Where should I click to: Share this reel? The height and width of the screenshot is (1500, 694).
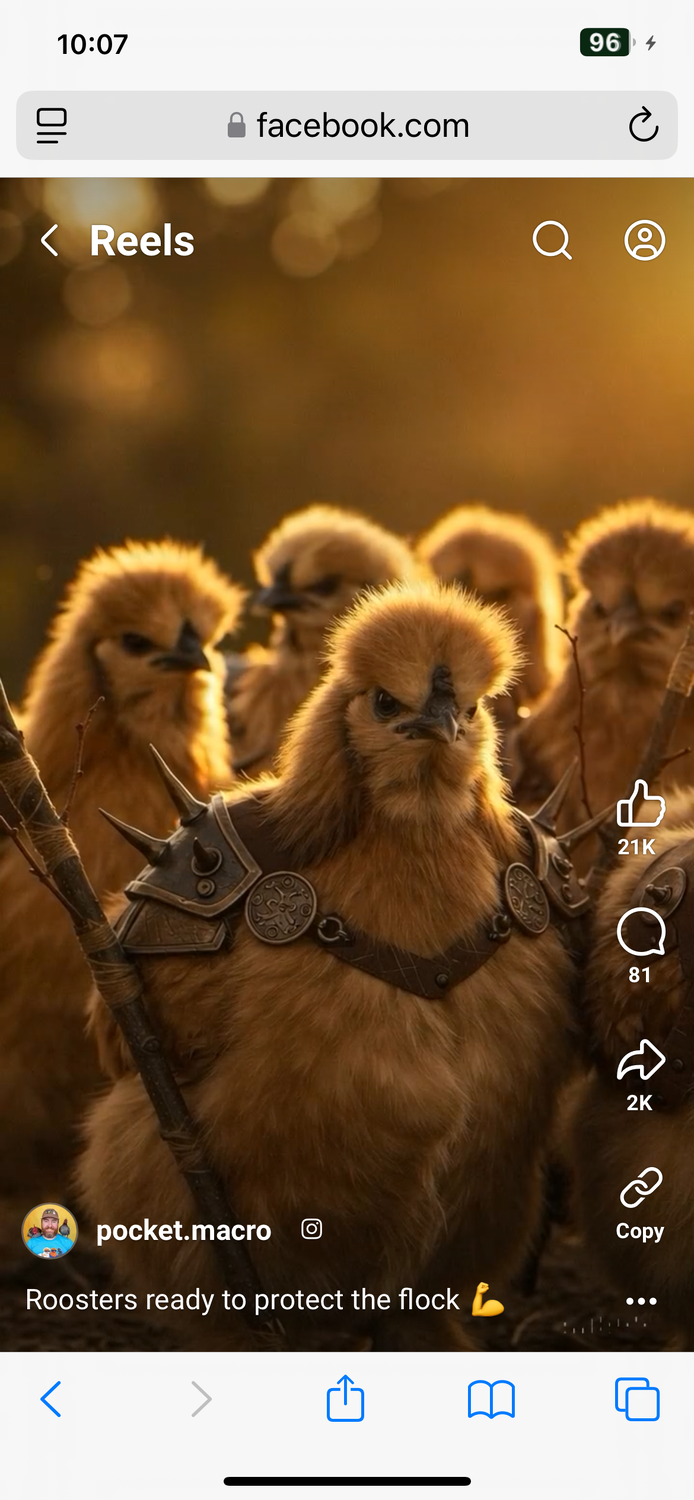click(x=640, y=1063)
